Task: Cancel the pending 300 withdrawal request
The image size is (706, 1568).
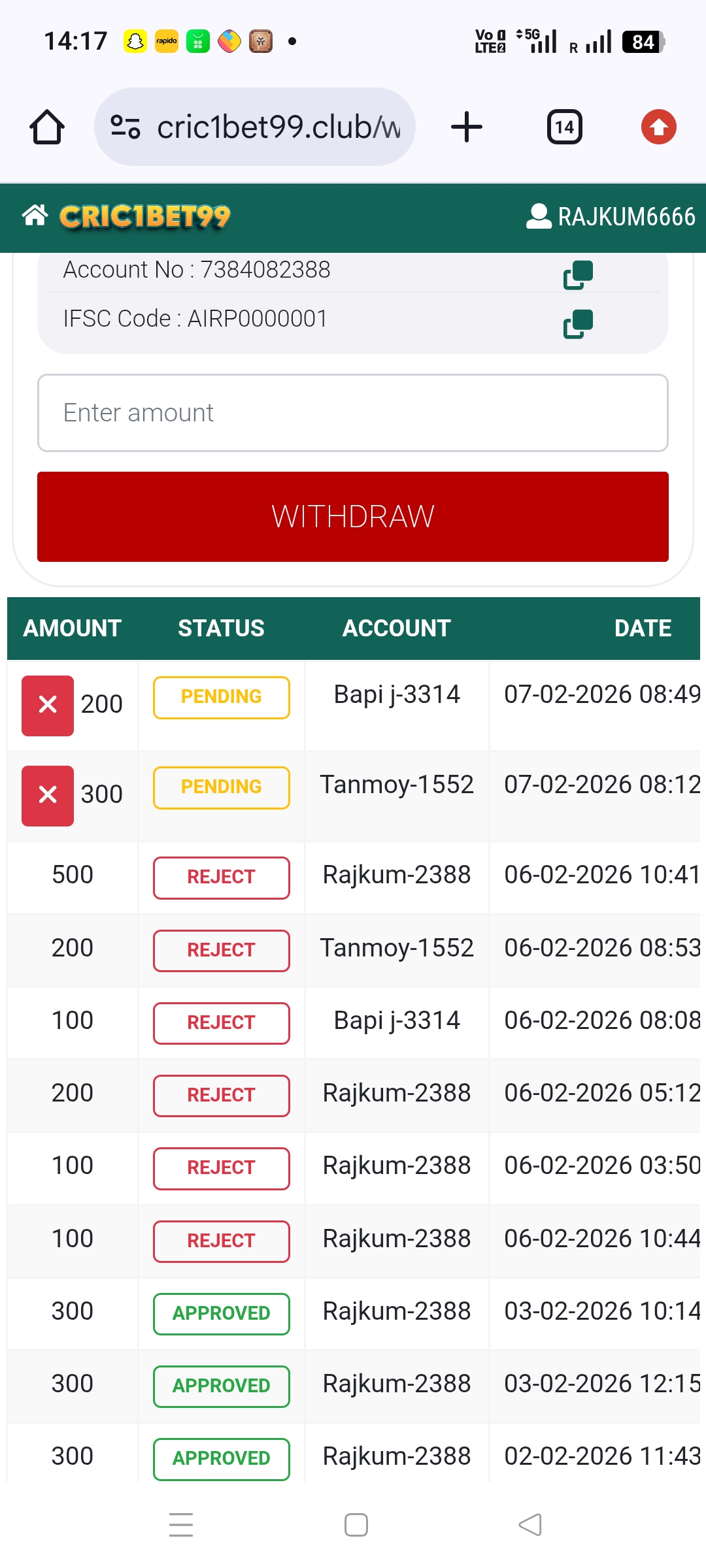Action: click(x=48, y=795)
